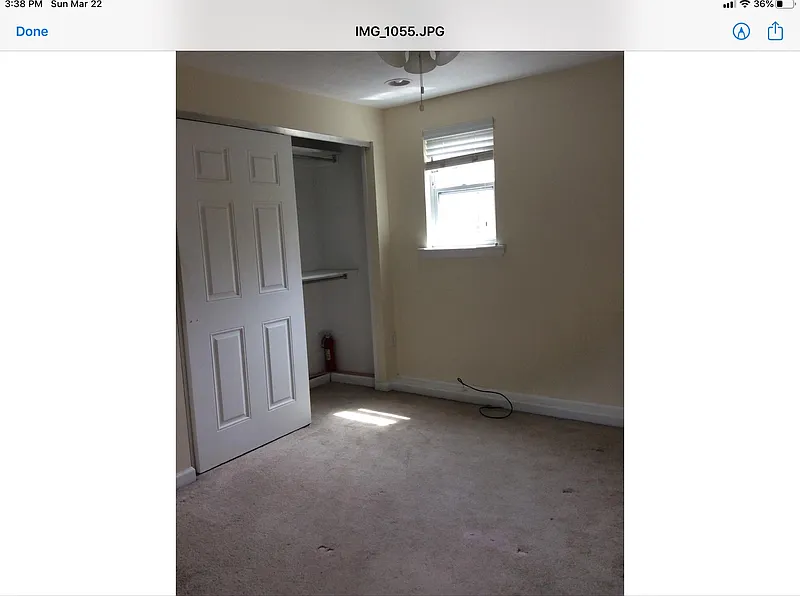The image size is (800, 596).
Task: Open the Markup pen tool
Action: 741,31
